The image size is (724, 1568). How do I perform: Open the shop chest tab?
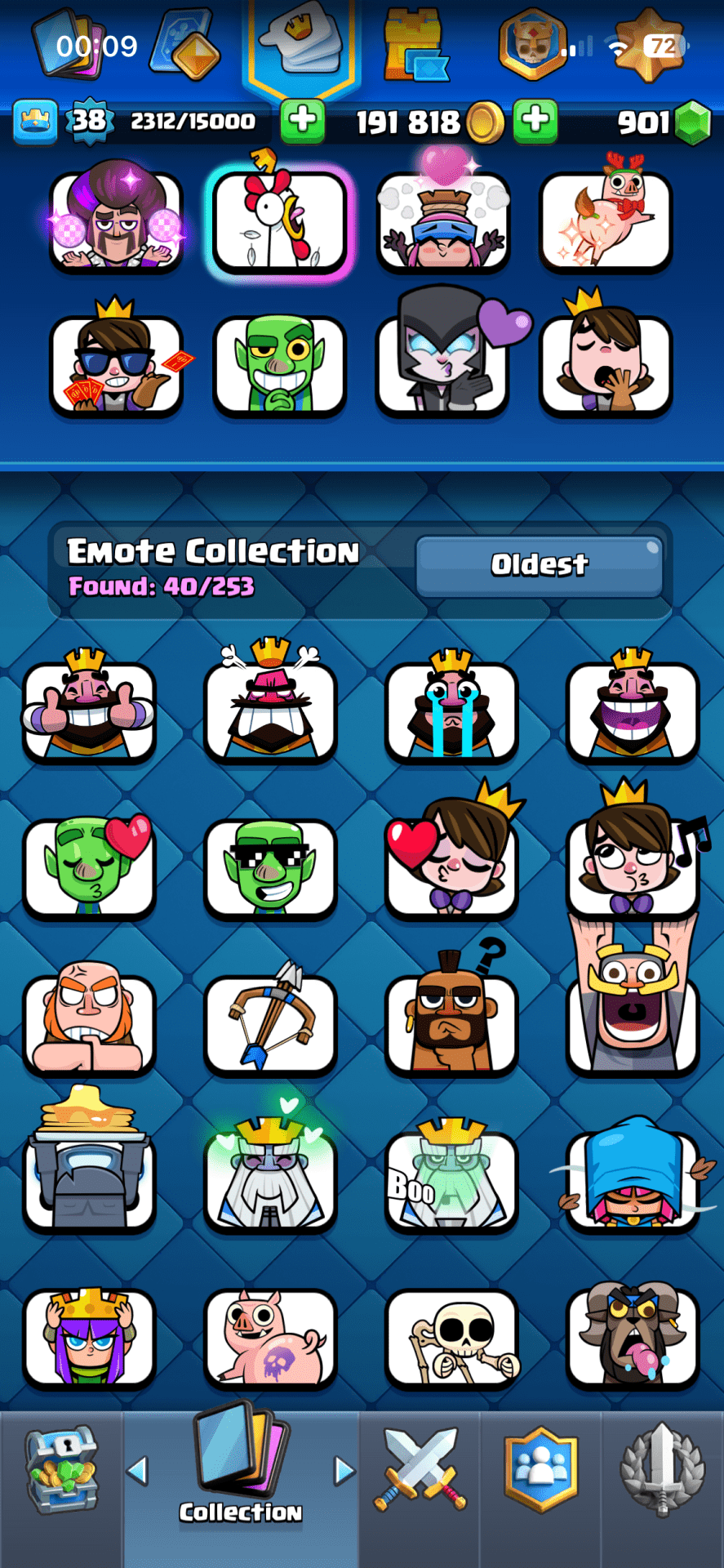pos(62,1470)
